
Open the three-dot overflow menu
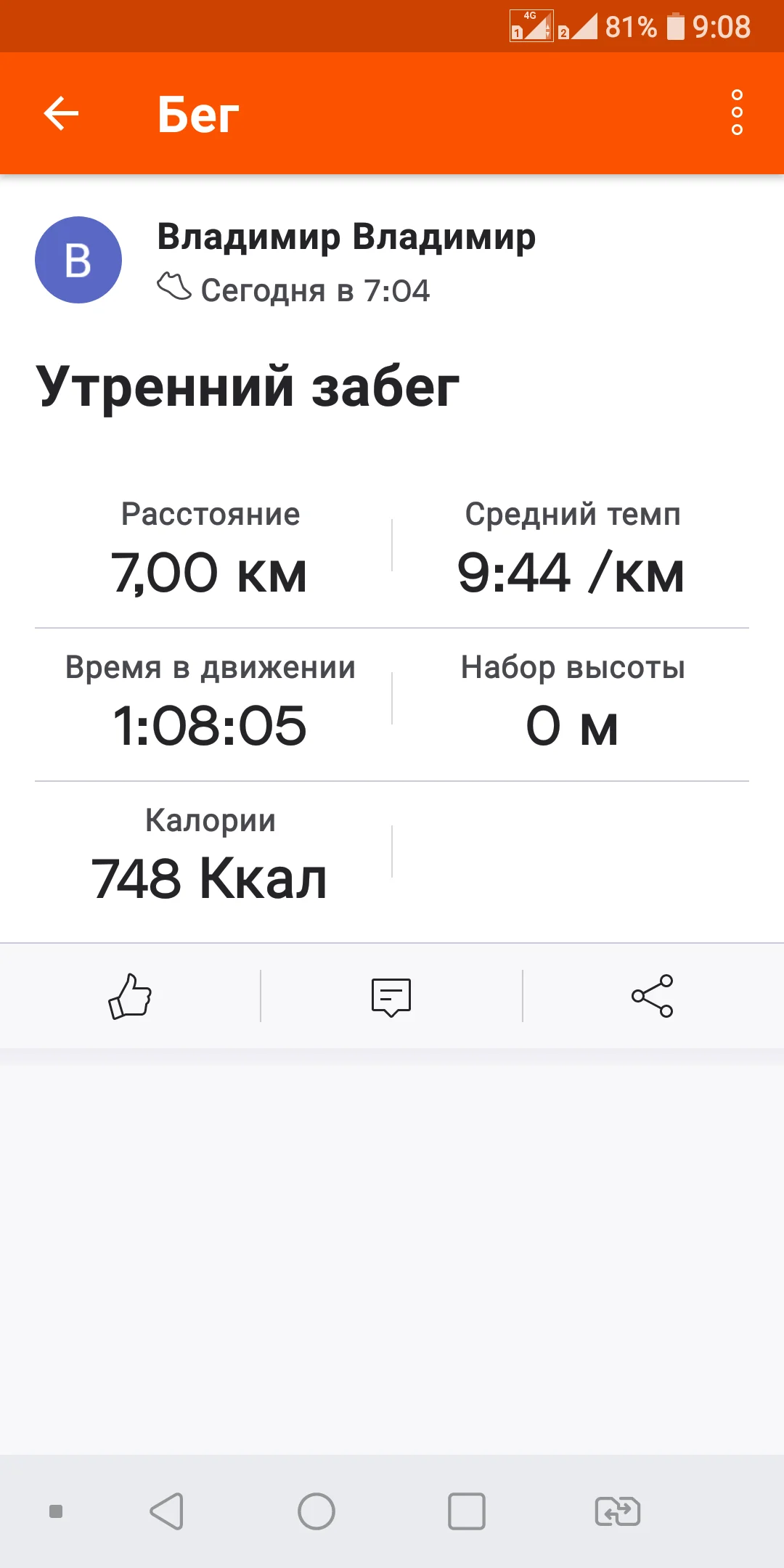coord(737,113)
